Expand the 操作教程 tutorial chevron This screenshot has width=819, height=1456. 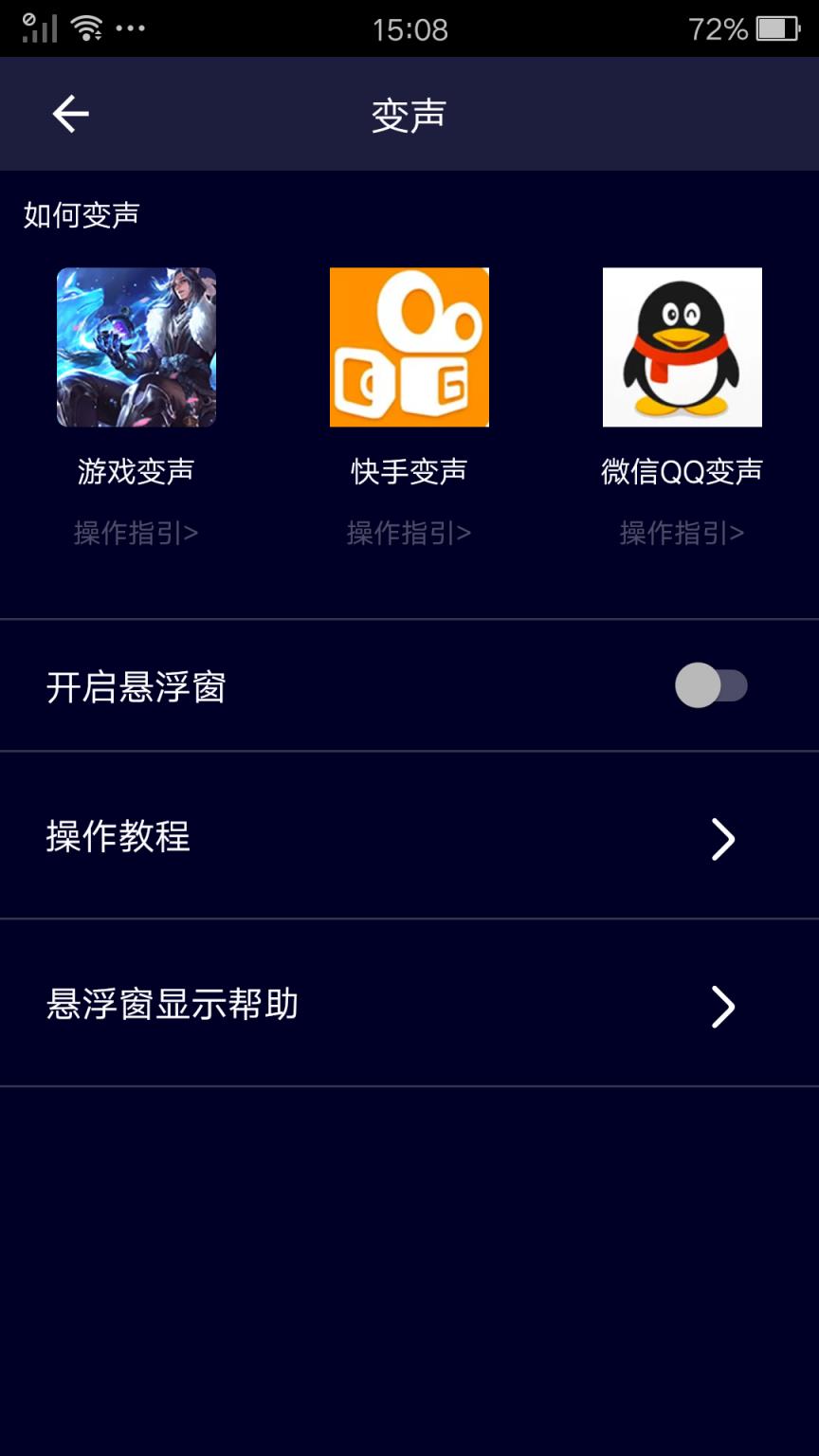coord(725,838)
